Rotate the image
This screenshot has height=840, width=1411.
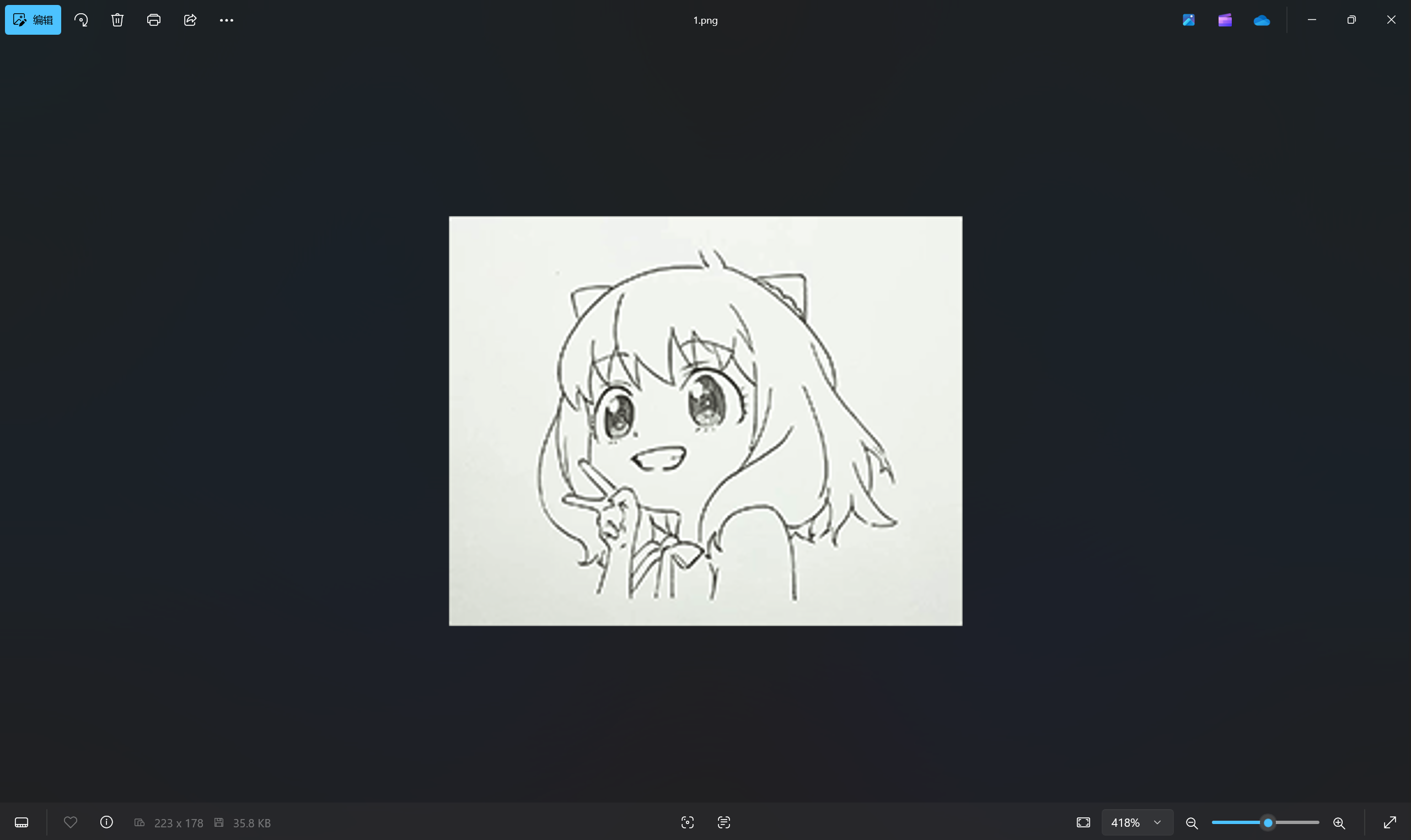point(81,20)
